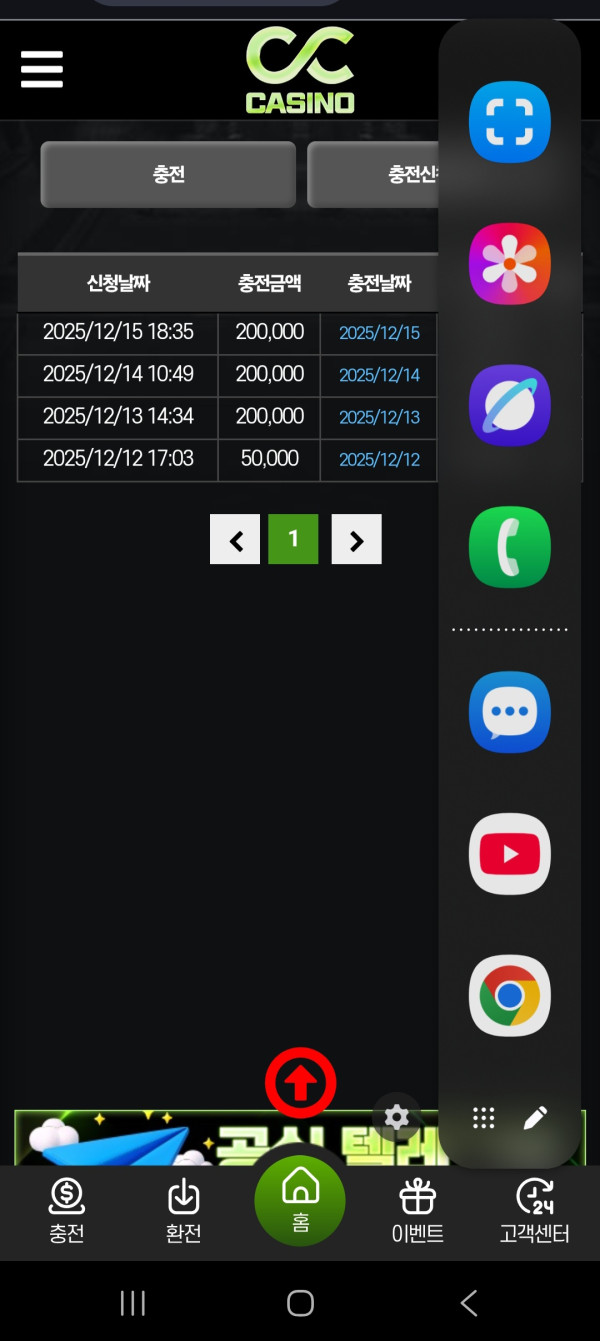Open the Phone app from edge panel
Viewport: 600px width, 1341px height.
point(509,547)
